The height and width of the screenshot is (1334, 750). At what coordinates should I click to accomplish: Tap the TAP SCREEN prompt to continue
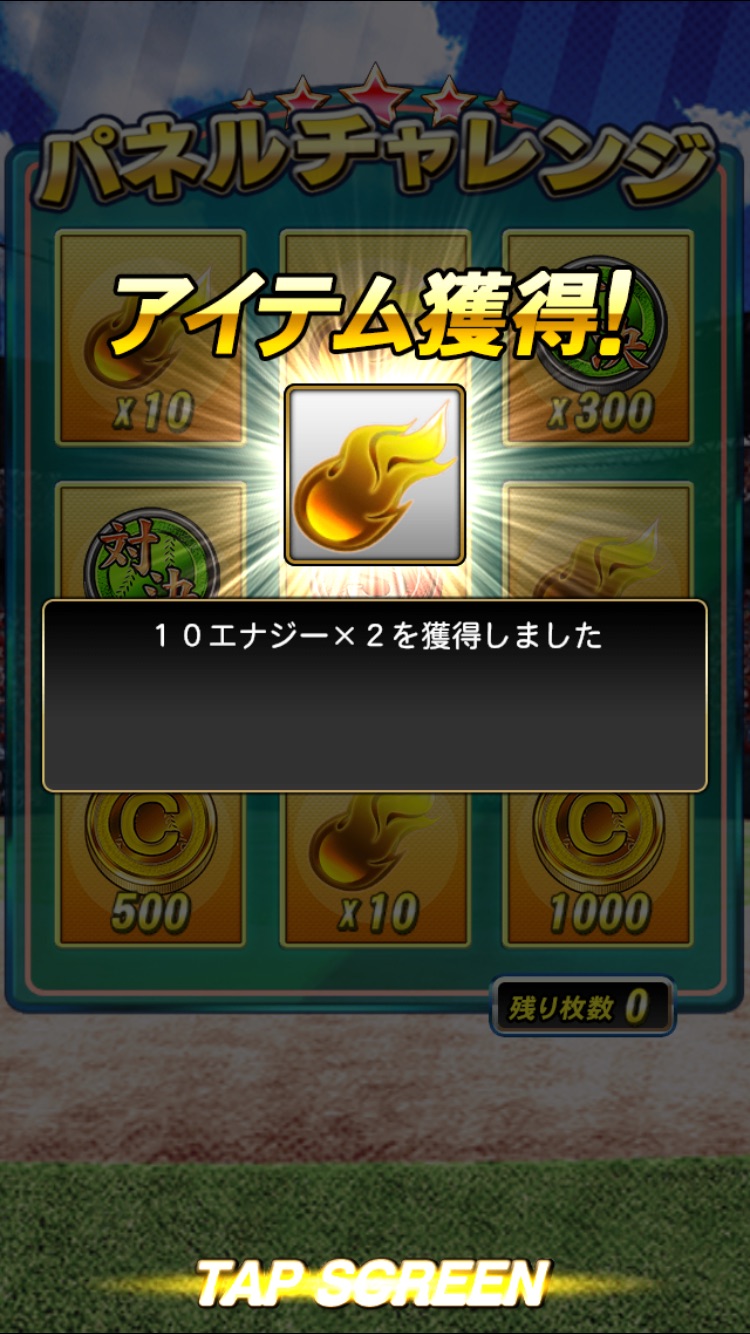[x=374, y=1283]
